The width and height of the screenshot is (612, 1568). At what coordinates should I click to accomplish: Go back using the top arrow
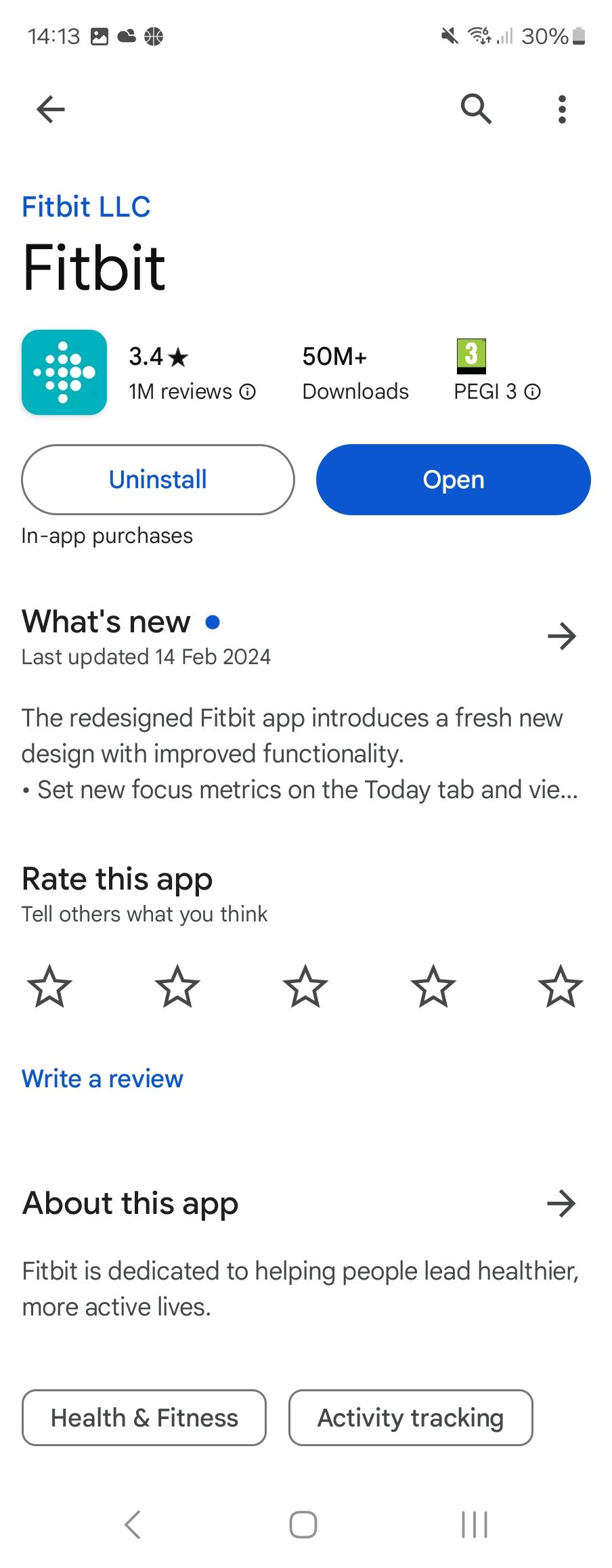51,109
